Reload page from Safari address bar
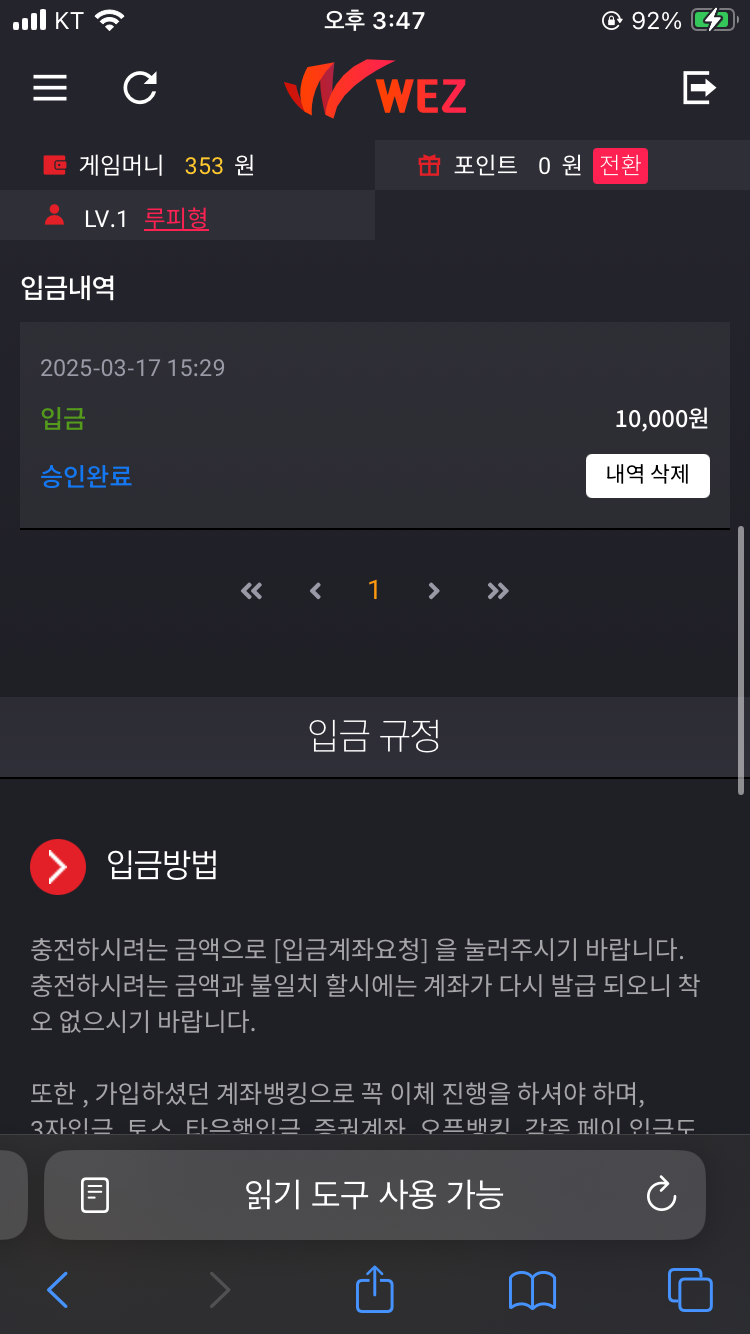Screen dimensions: 750x1334 [x=661, y=1194]
